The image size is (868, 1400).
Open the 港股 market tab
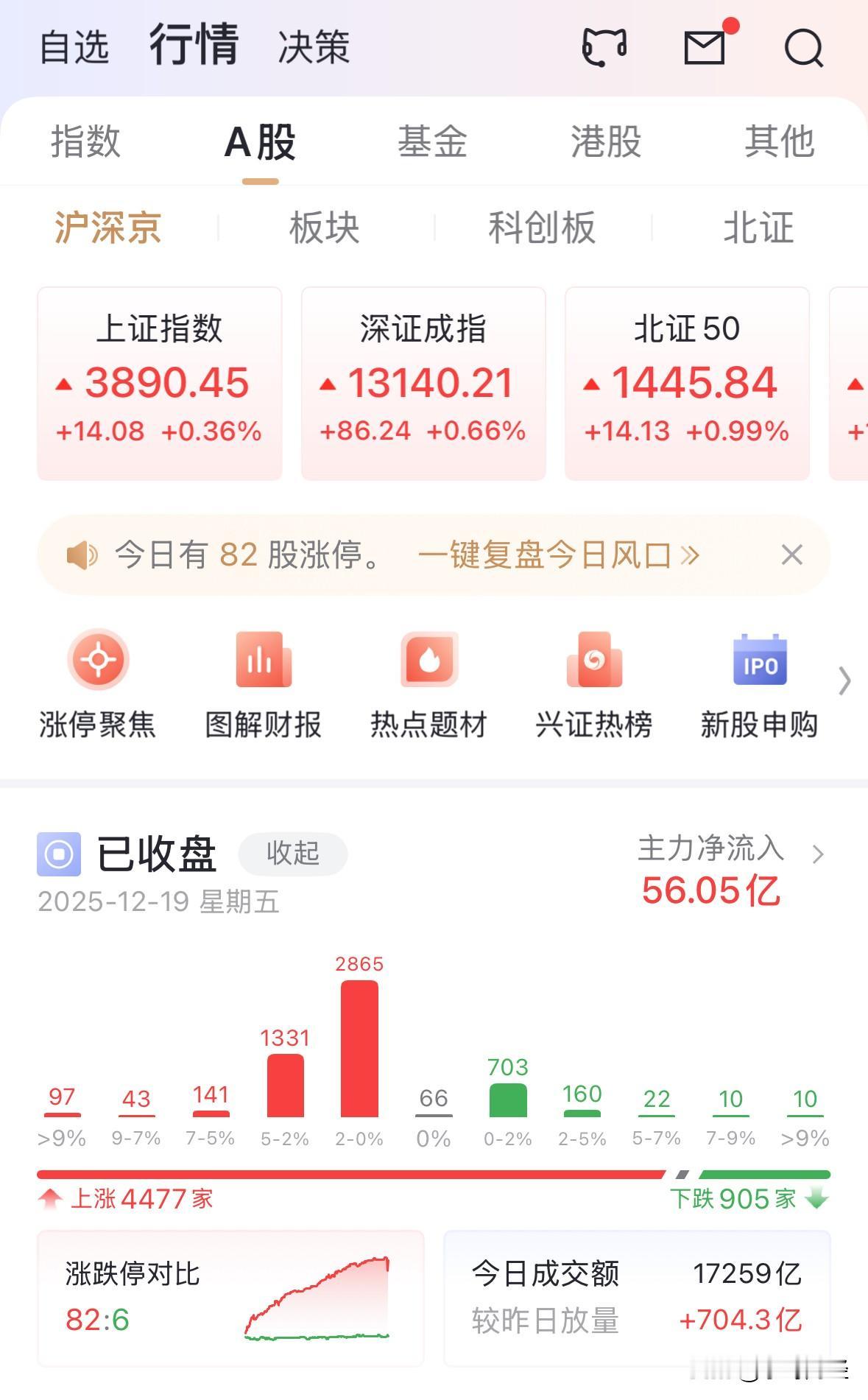pos(606,143)
